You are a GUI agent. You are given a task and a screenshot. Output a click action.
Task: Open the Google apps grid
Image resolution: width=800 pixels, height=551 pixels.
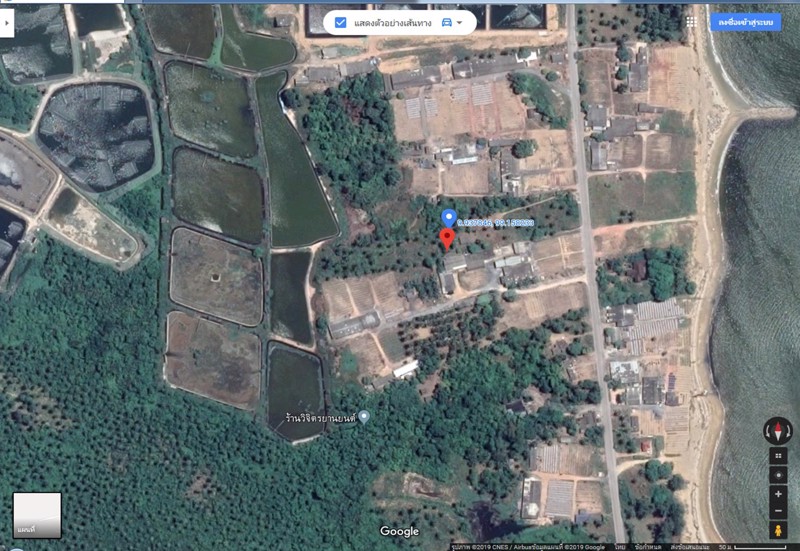(691, 21)
